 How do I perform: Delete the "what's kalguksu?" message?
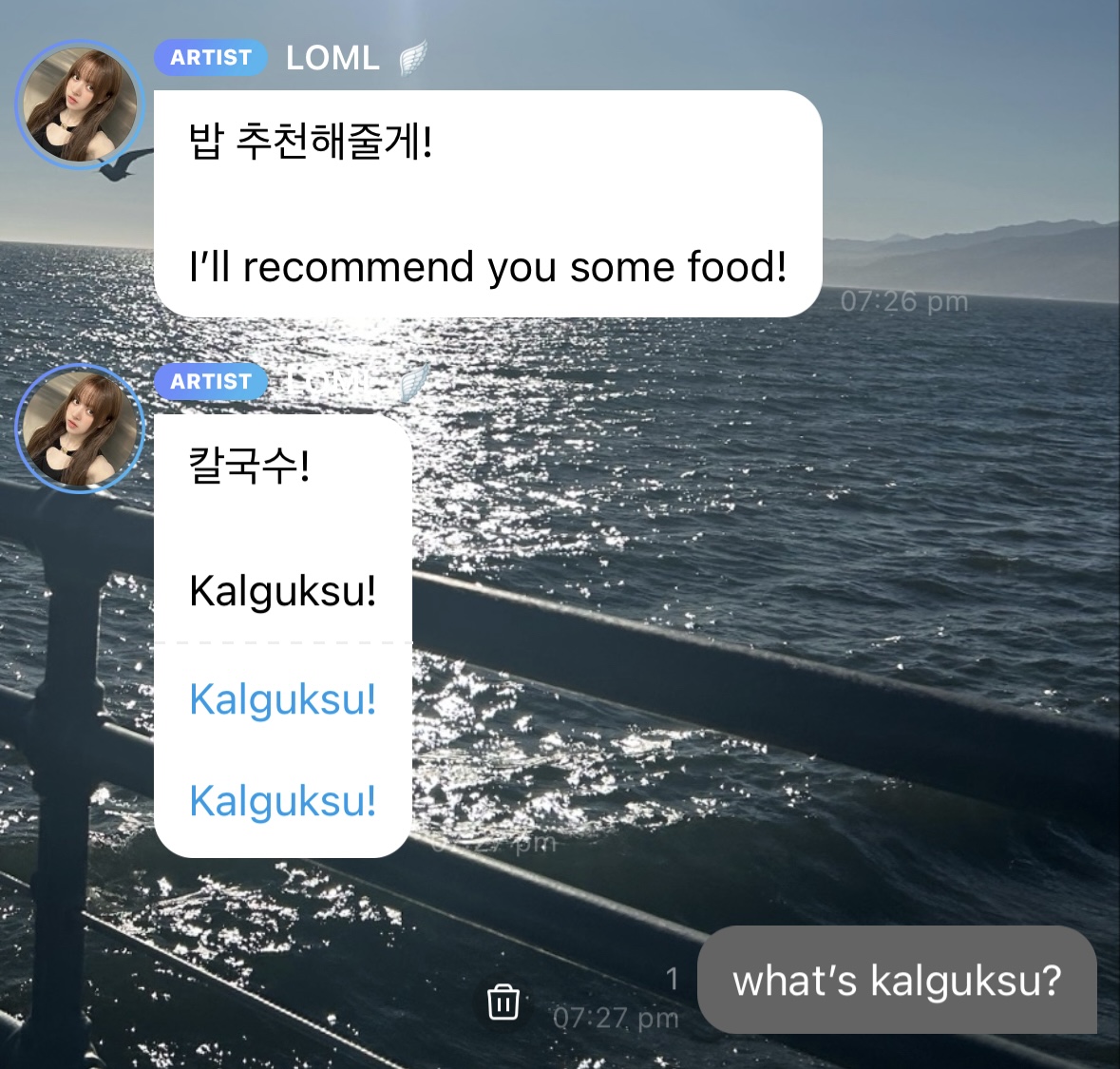coord(503,1002)
